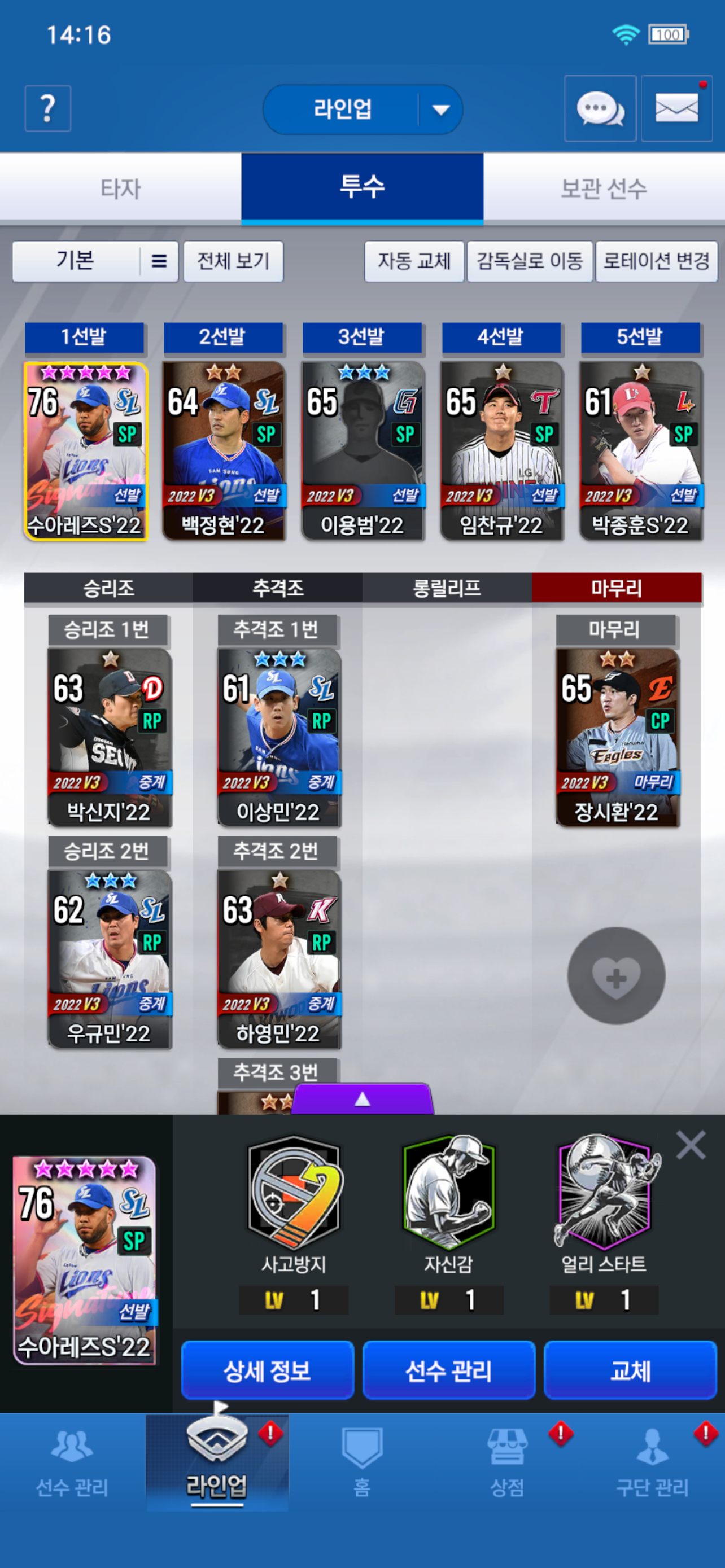Tap the 전체 보기 button
This screenshot has width=725, height=1568.
pyautogui.click(x=233, y=262)
